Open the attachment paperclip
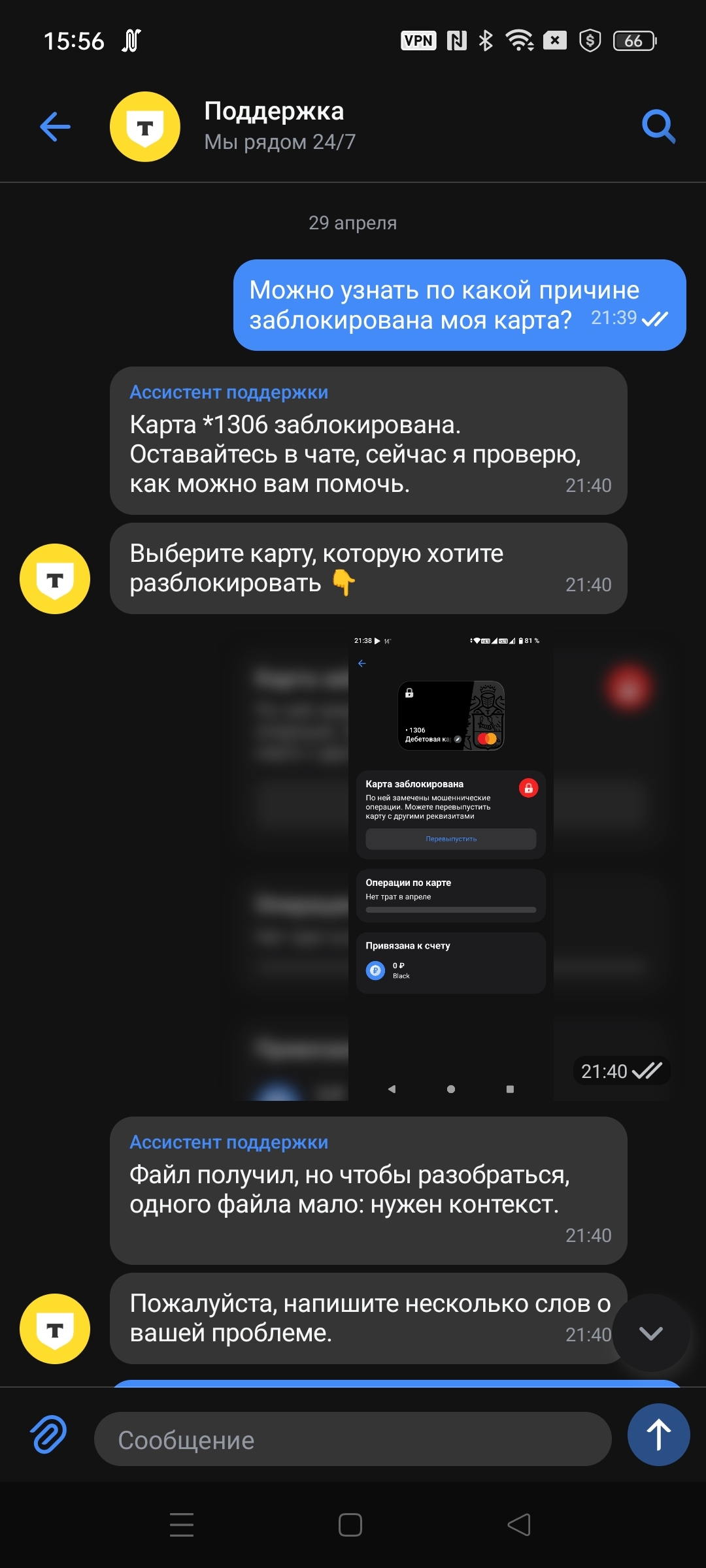Image resolution: width=706 pixels, height=1568 pixels. [48, 1435]
